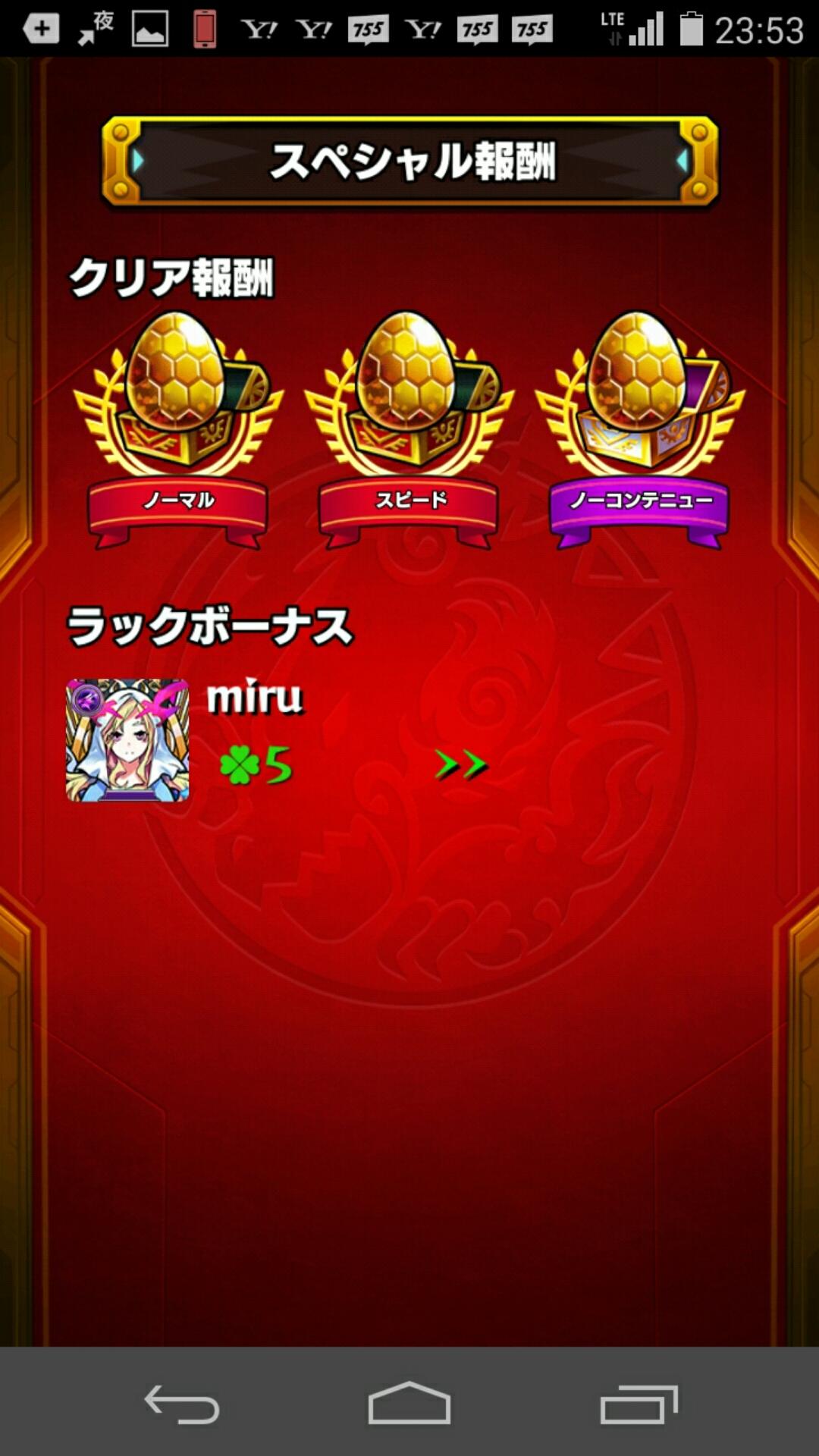819x1456 pixels.
Task: Open the Y! notification icon in status bar
Action: pos(262,30)
